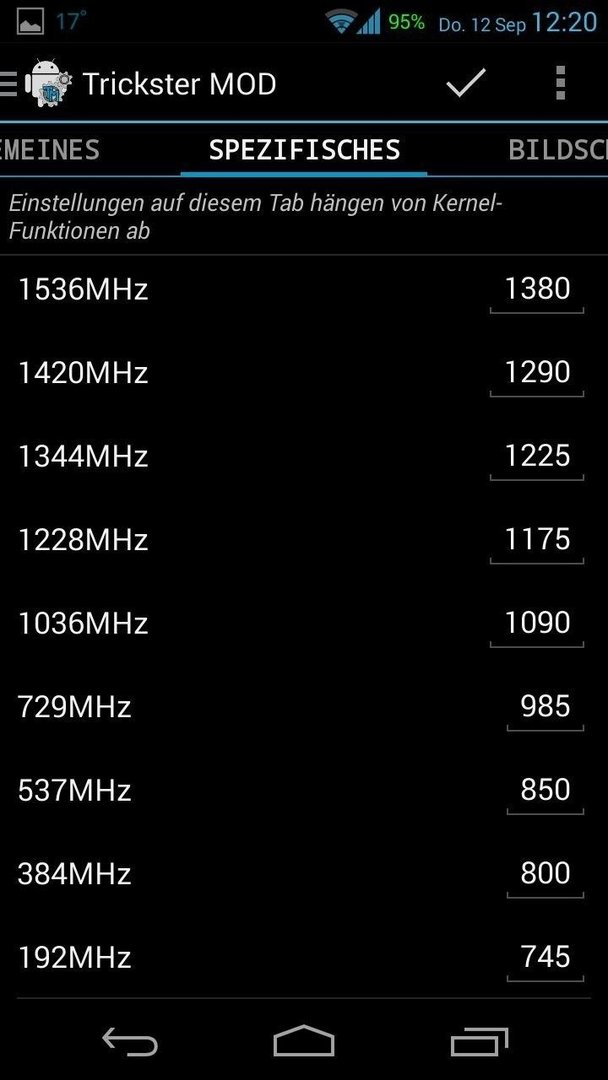Edit the voltage field for 537MHz

click(545, 792)
